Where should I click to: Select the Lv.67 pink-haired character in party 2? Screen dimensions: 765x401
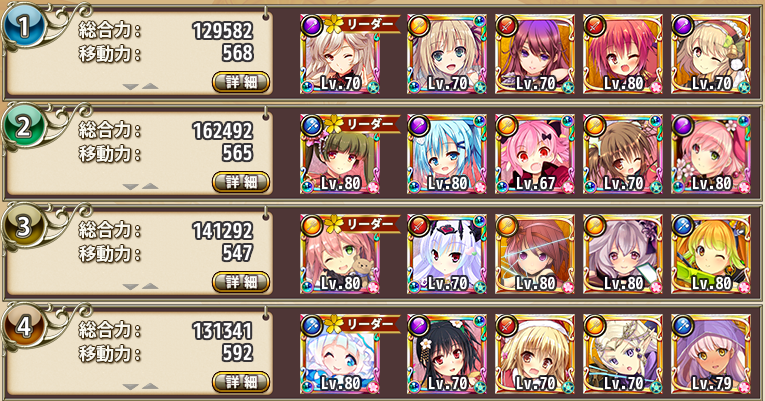tap(534, 154)
